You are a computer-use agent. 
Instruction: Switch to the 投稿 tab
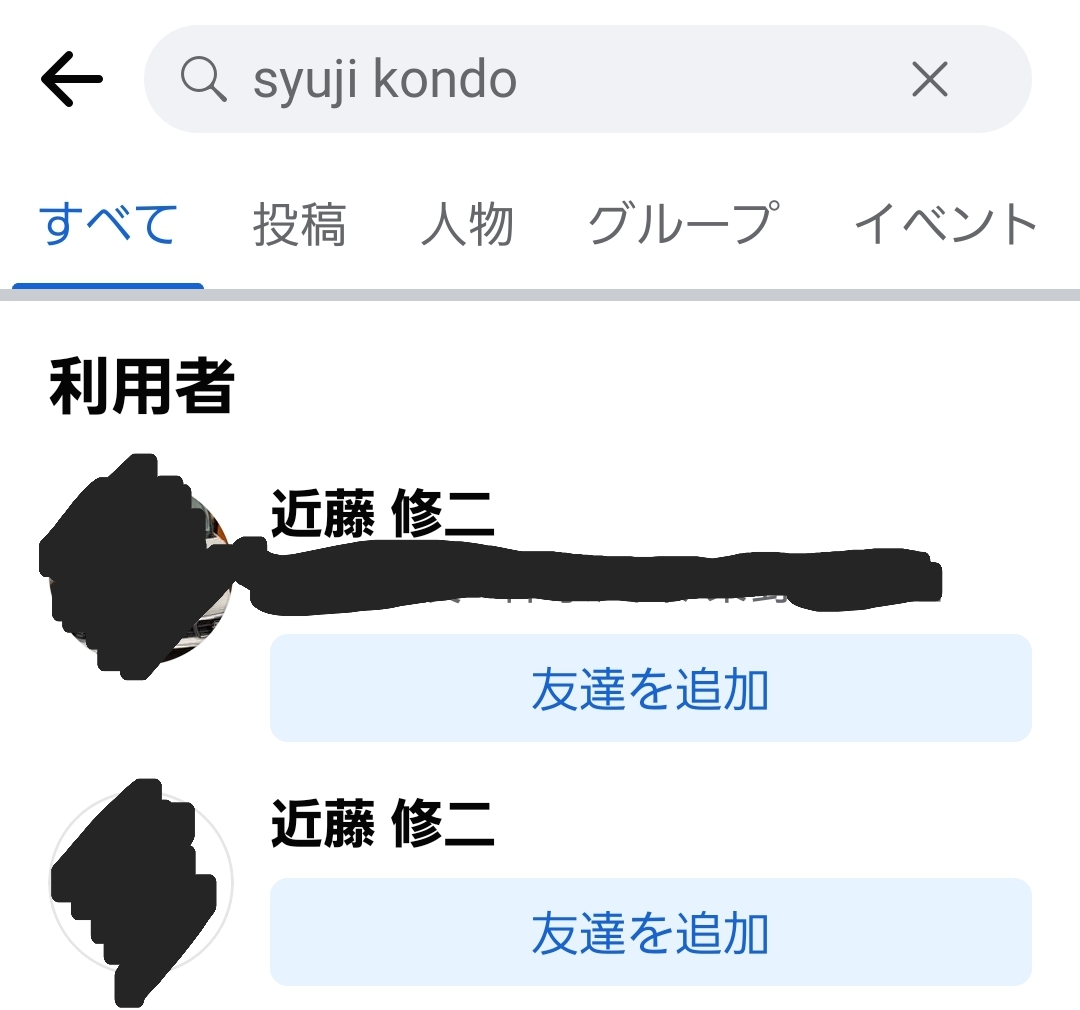(299, 225)
